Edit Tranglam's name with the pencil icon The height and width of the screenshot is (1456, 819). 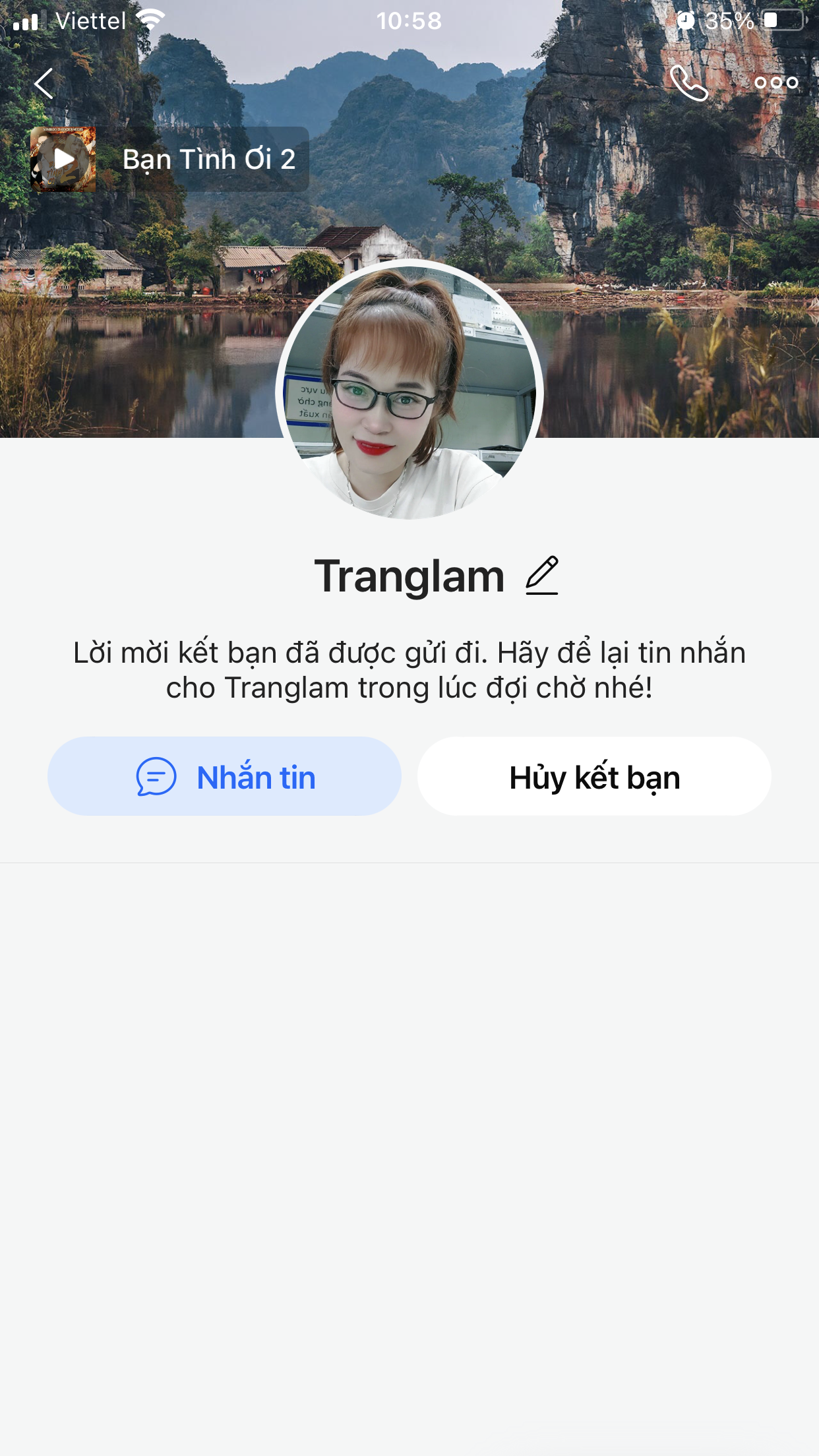[x=542, y=576]
